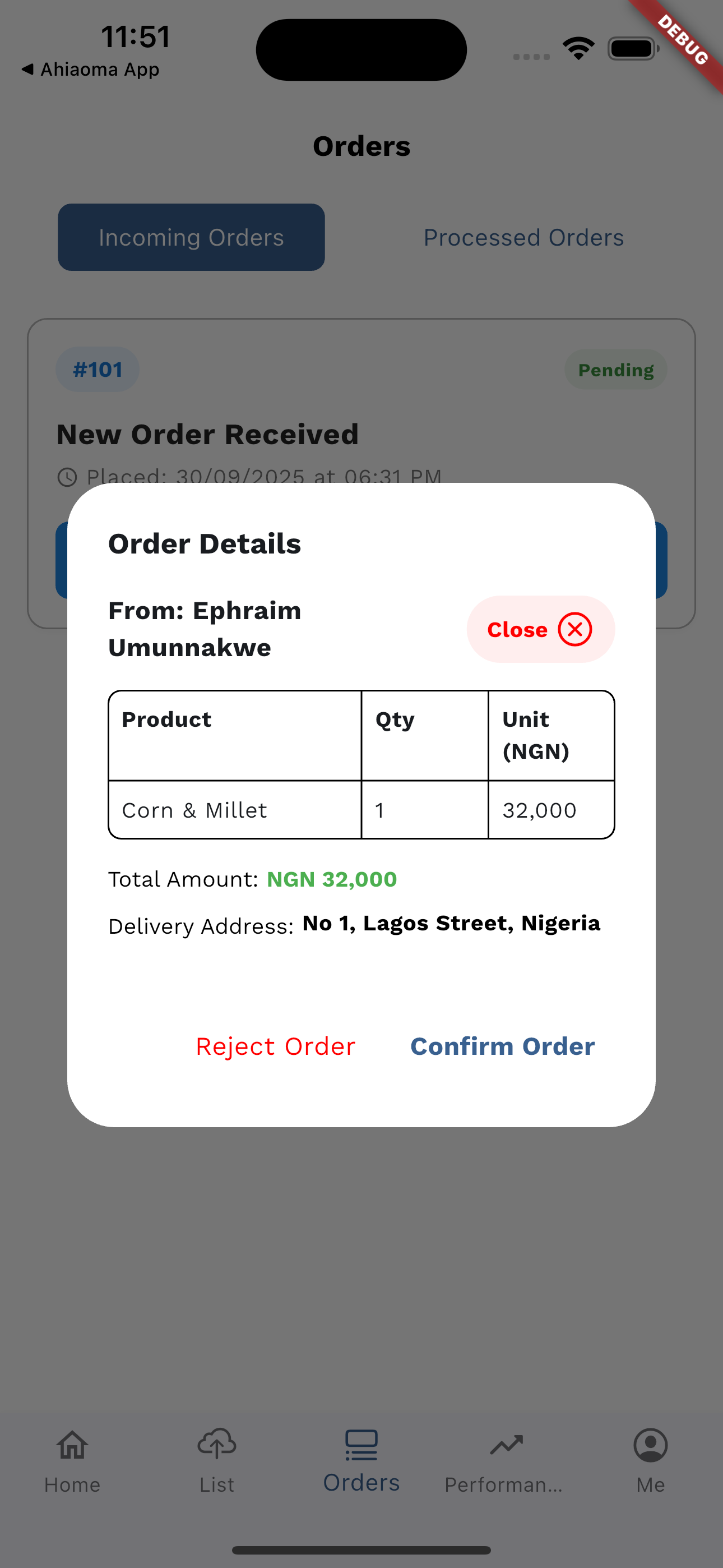Screen dimensions: 723x1568
Task: Tap the battery indicator in the status bar
Action: (632, 49)
